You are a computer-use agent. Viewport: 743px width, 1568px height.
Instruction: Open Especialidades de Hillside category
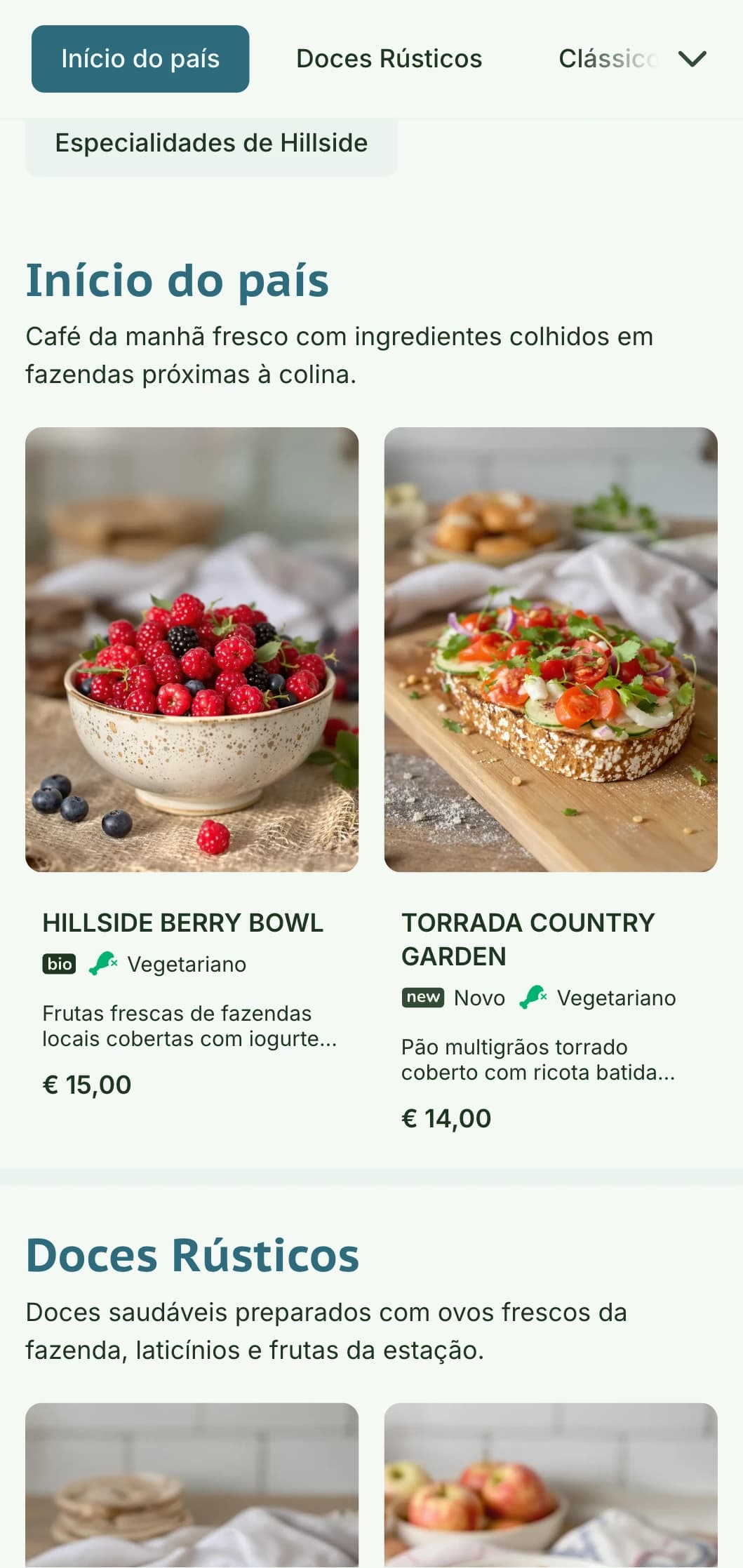click(x=211, y=144)
